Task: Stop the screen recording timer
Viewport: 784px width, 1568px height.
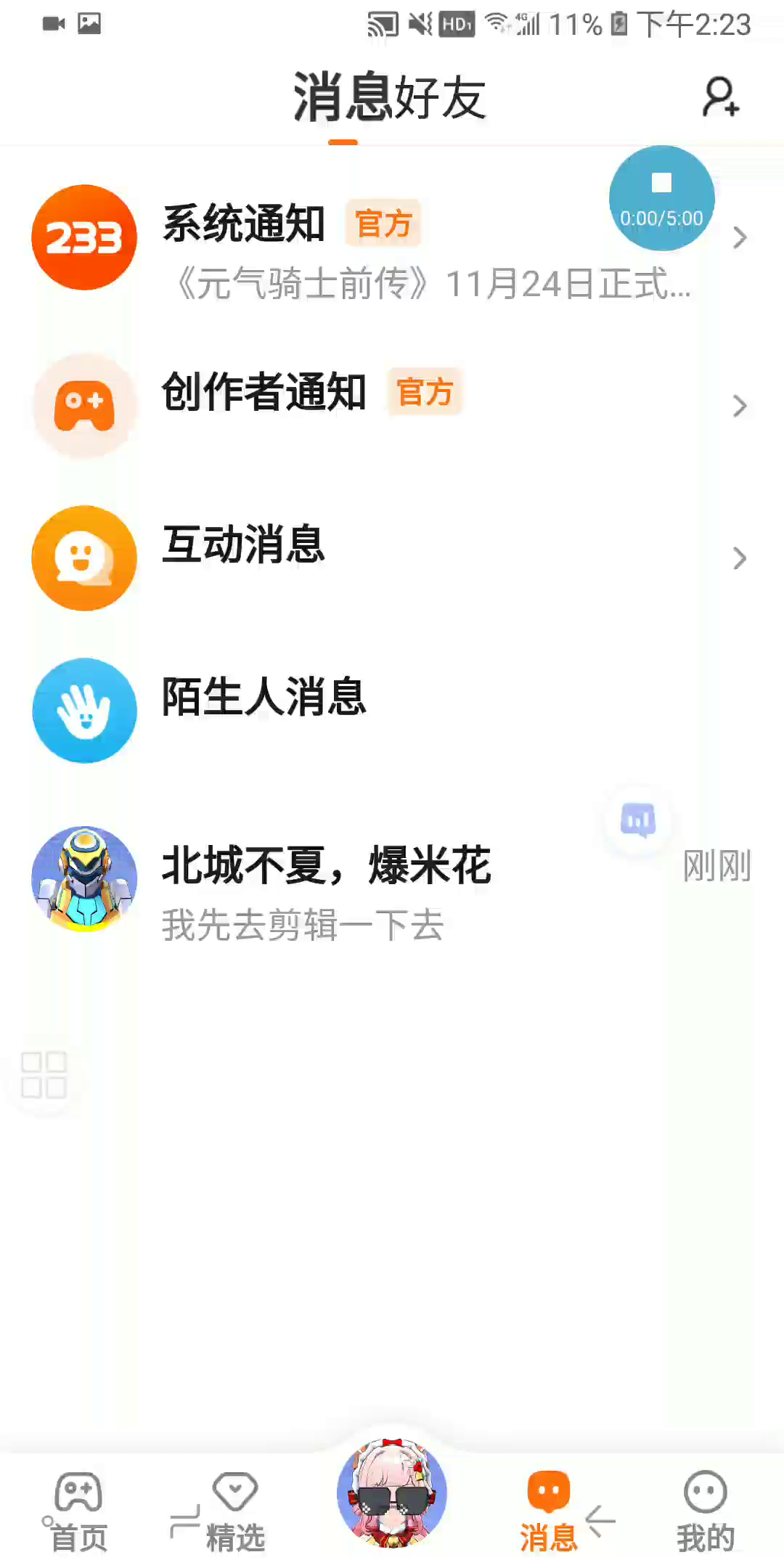Action: point(661,184)
